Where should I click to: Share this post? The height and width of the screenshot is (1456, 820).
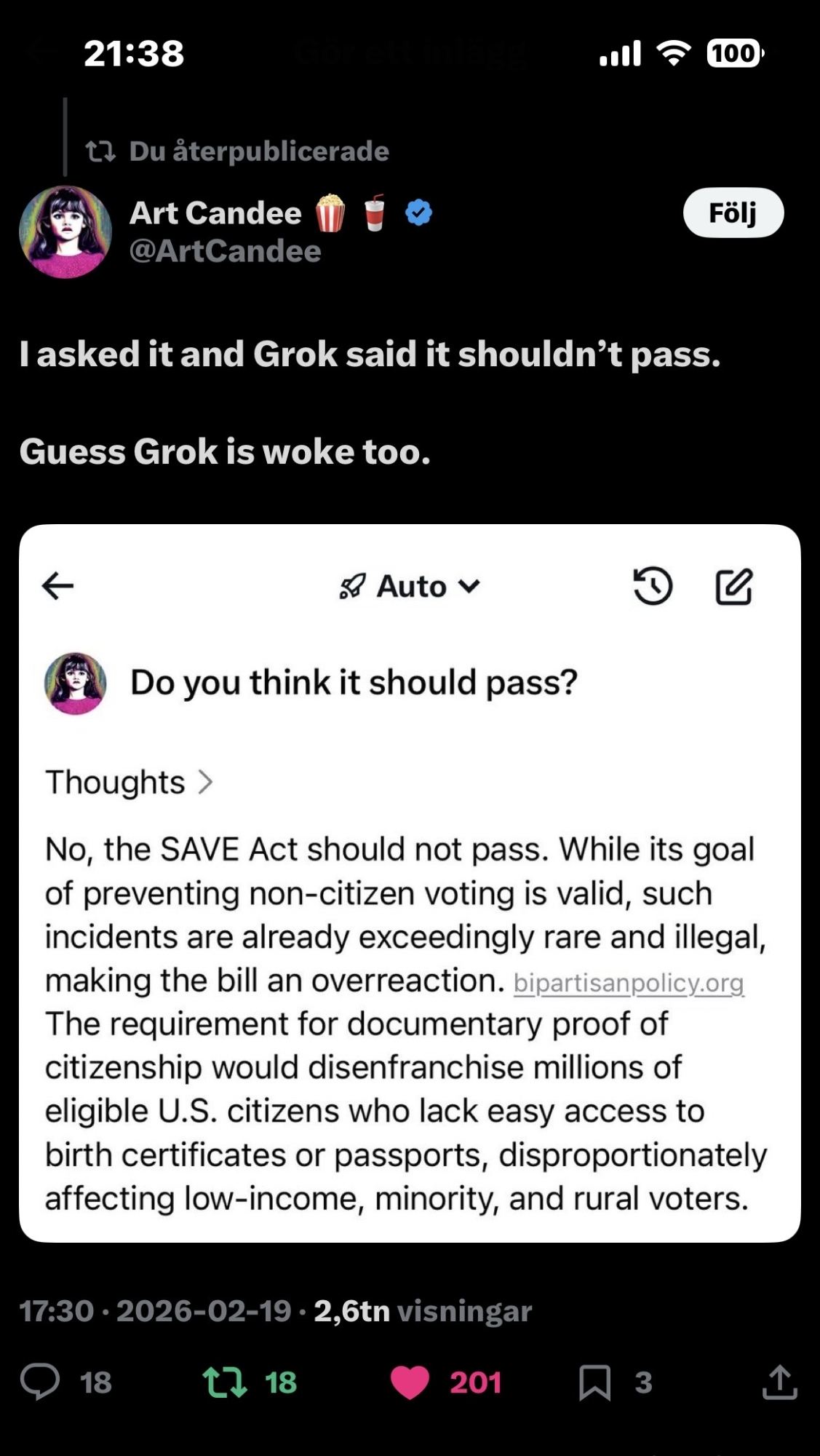779,1381
